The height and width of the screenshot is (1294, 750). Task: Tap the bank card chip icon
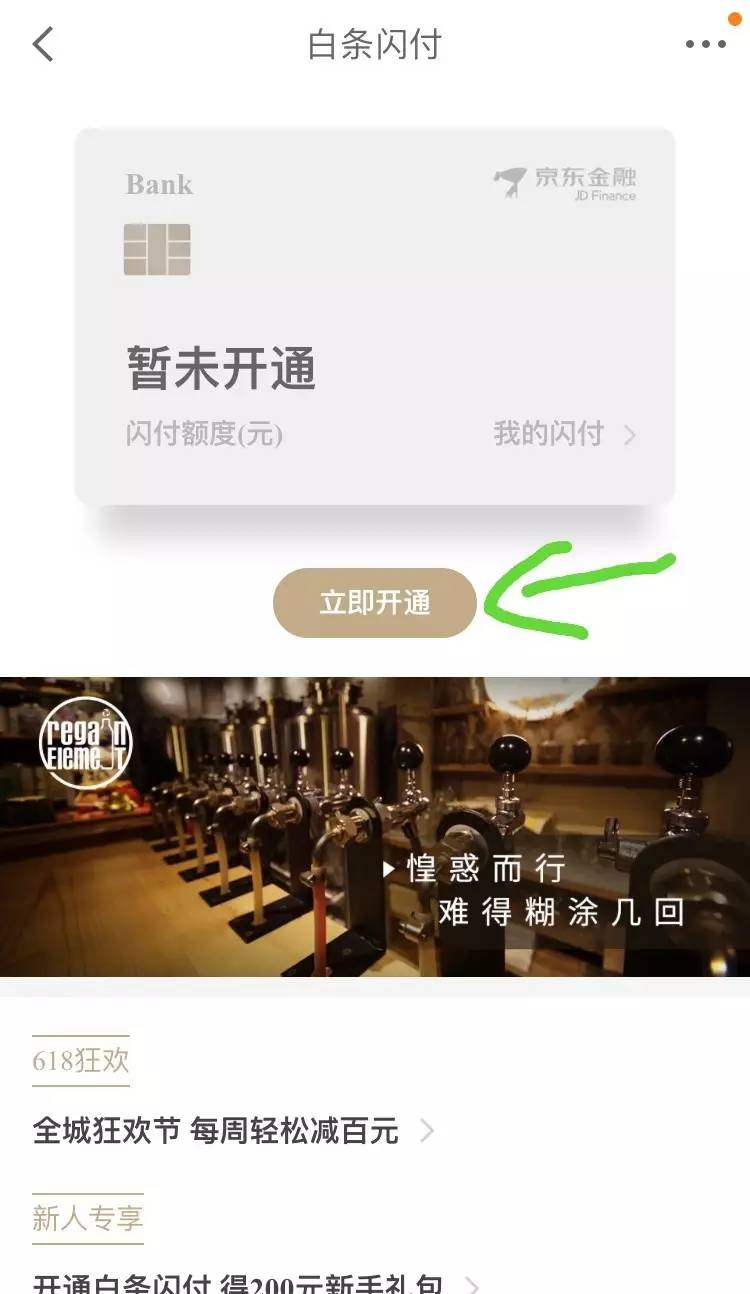click(x=157, y=249)
